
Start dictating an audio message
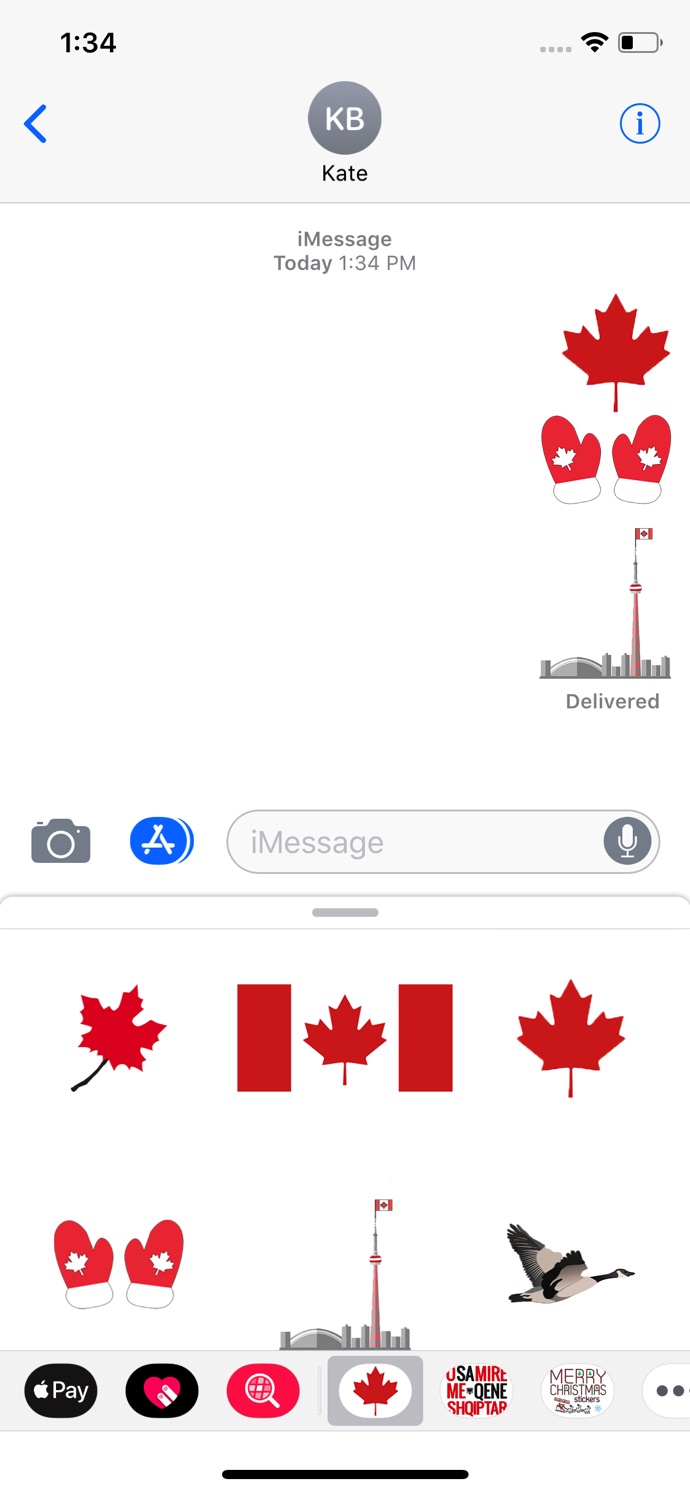tap(628, 842)
